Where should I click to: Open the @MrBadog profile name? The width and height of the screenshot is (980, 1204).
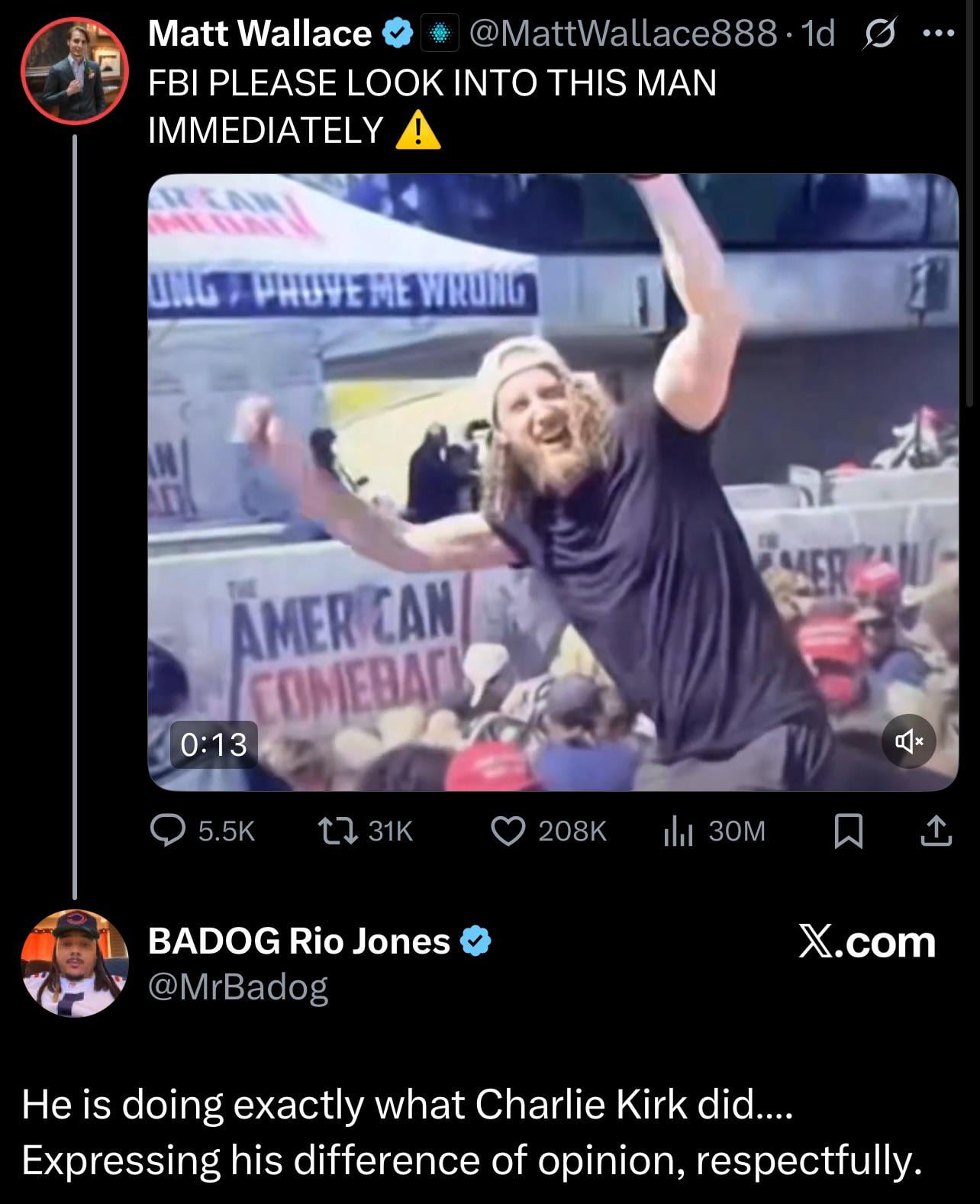[237, 986]
